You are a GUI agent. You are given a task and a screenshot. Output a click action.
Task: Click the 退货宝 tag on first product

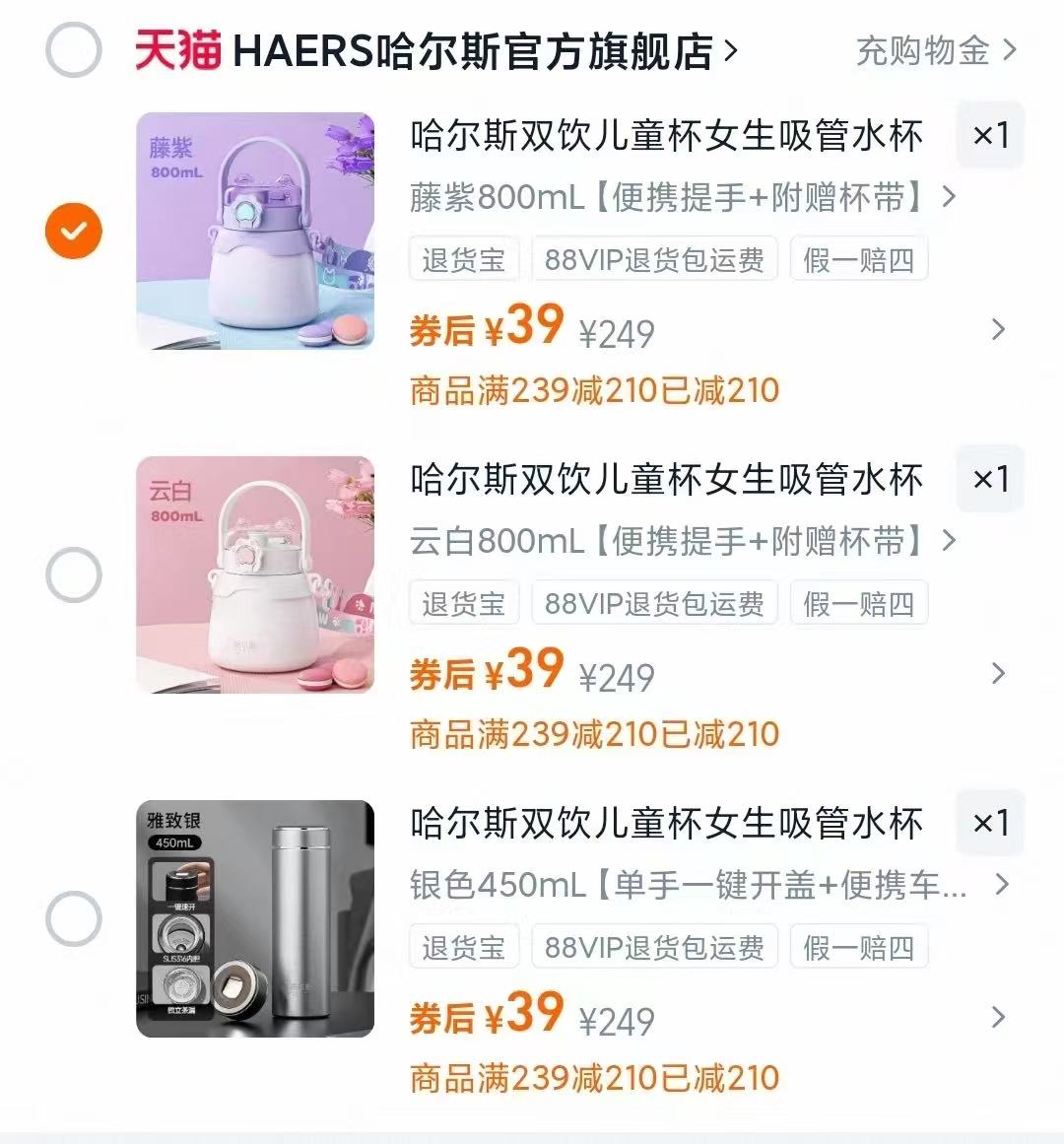pos(464,259)
